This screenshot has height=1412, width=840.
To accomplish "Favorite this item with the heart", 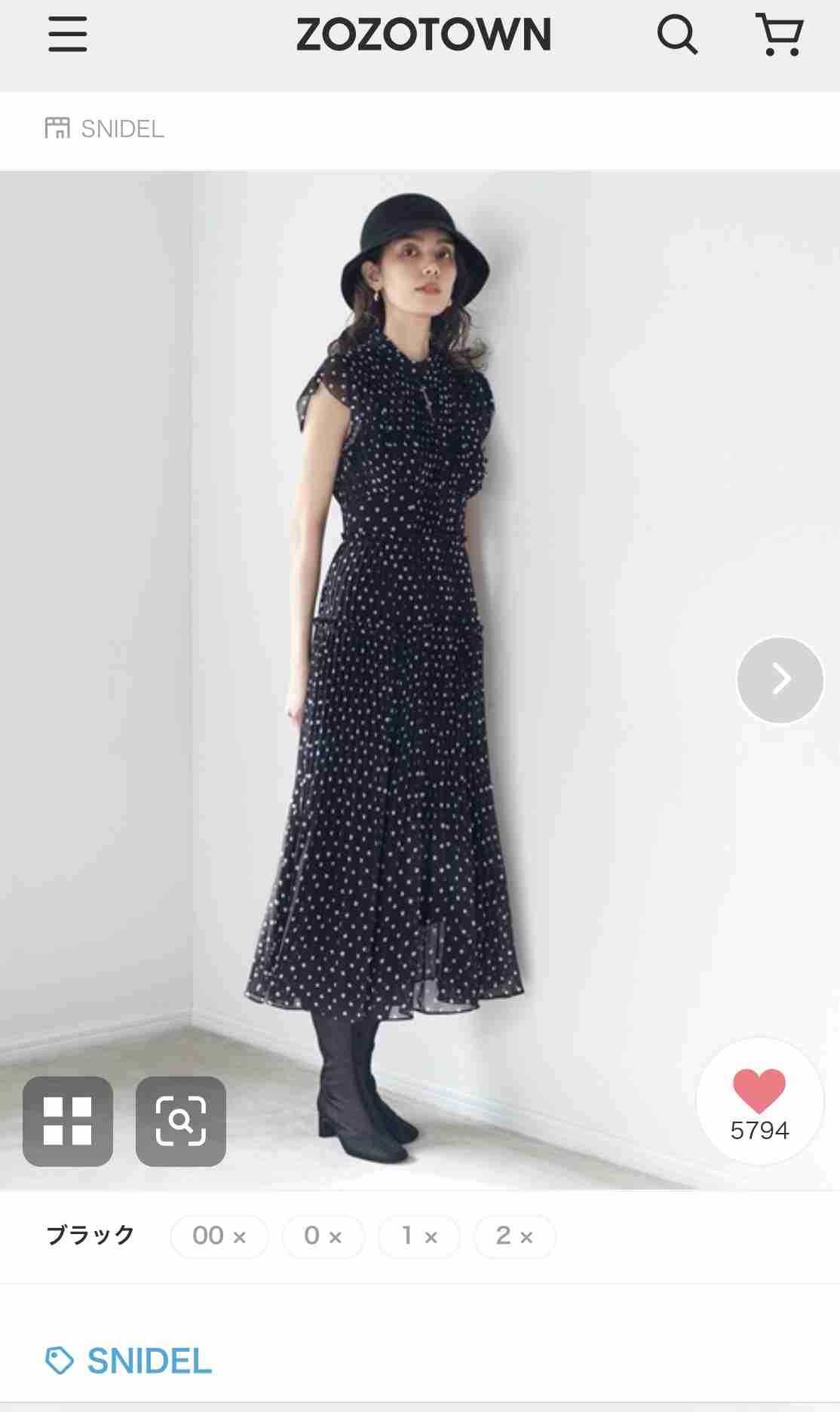I will click(759, 1102).
